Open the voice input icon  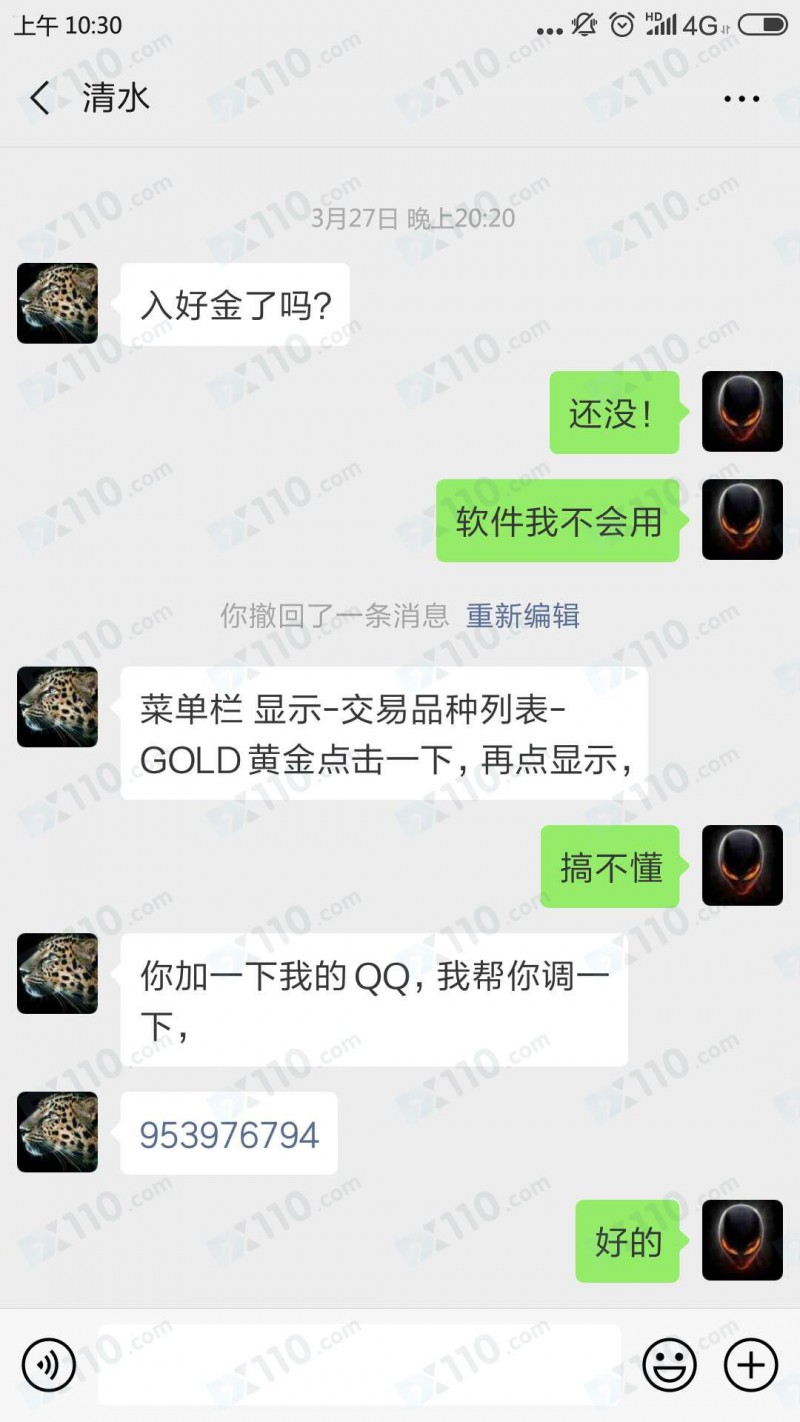49,1364
